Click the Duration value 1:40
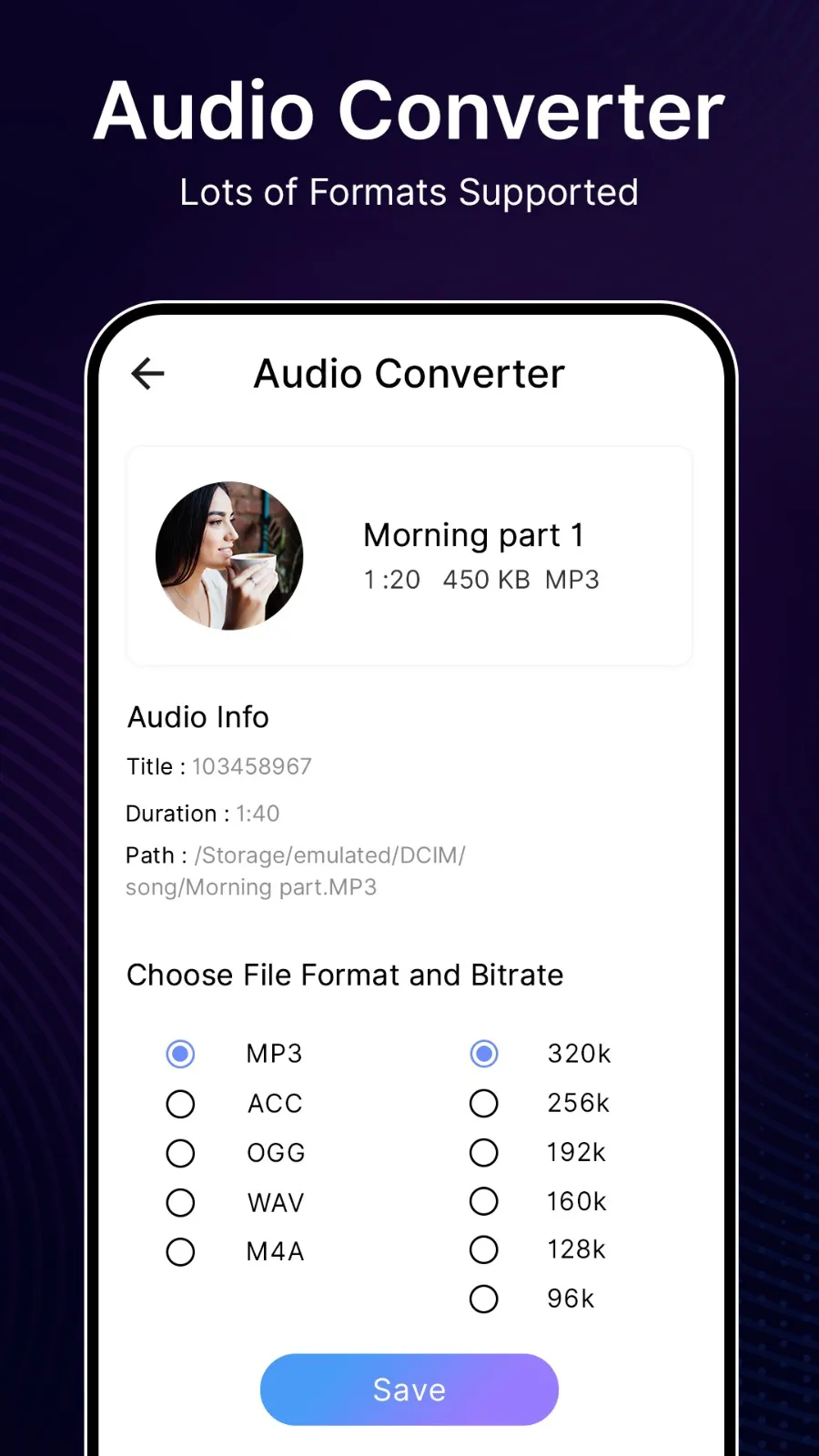Image resolution: width=819 pixels, height=1456 pixels. click(x=258, y=814)
